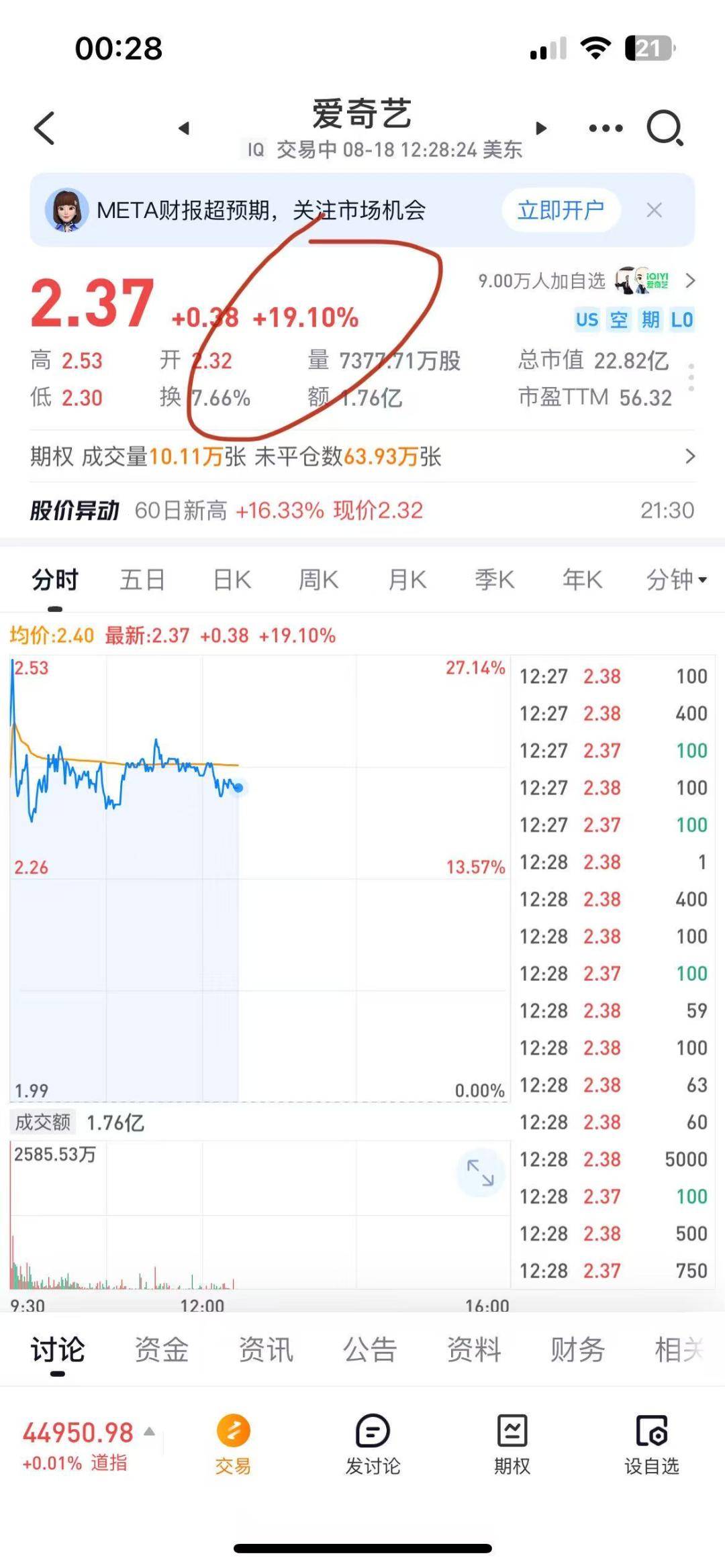Dismiss the META财报 banner
Screen dimensions: 725x1568
point(654,211)
